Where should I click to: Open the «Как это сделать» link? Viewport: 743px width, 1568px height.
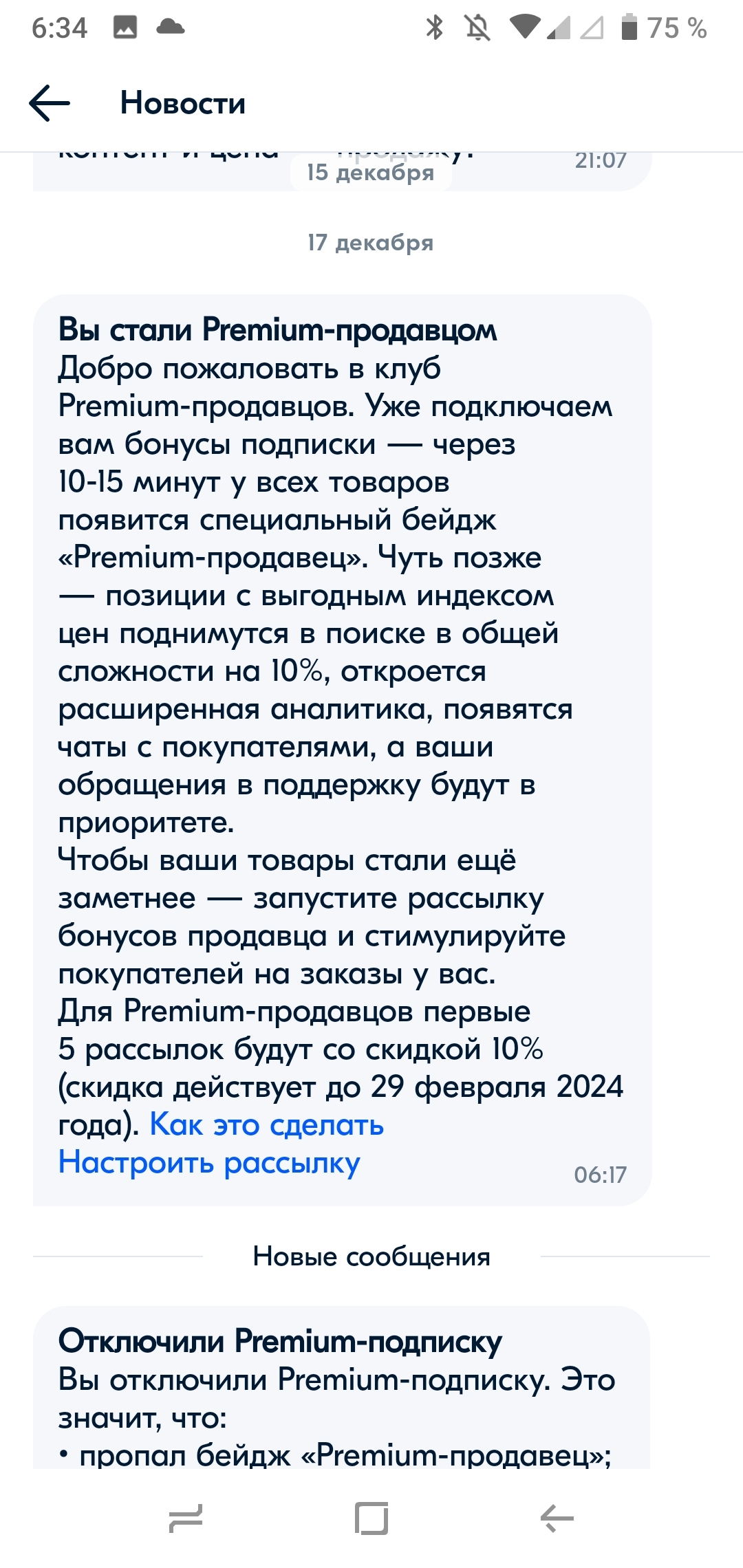[267, 1125]
